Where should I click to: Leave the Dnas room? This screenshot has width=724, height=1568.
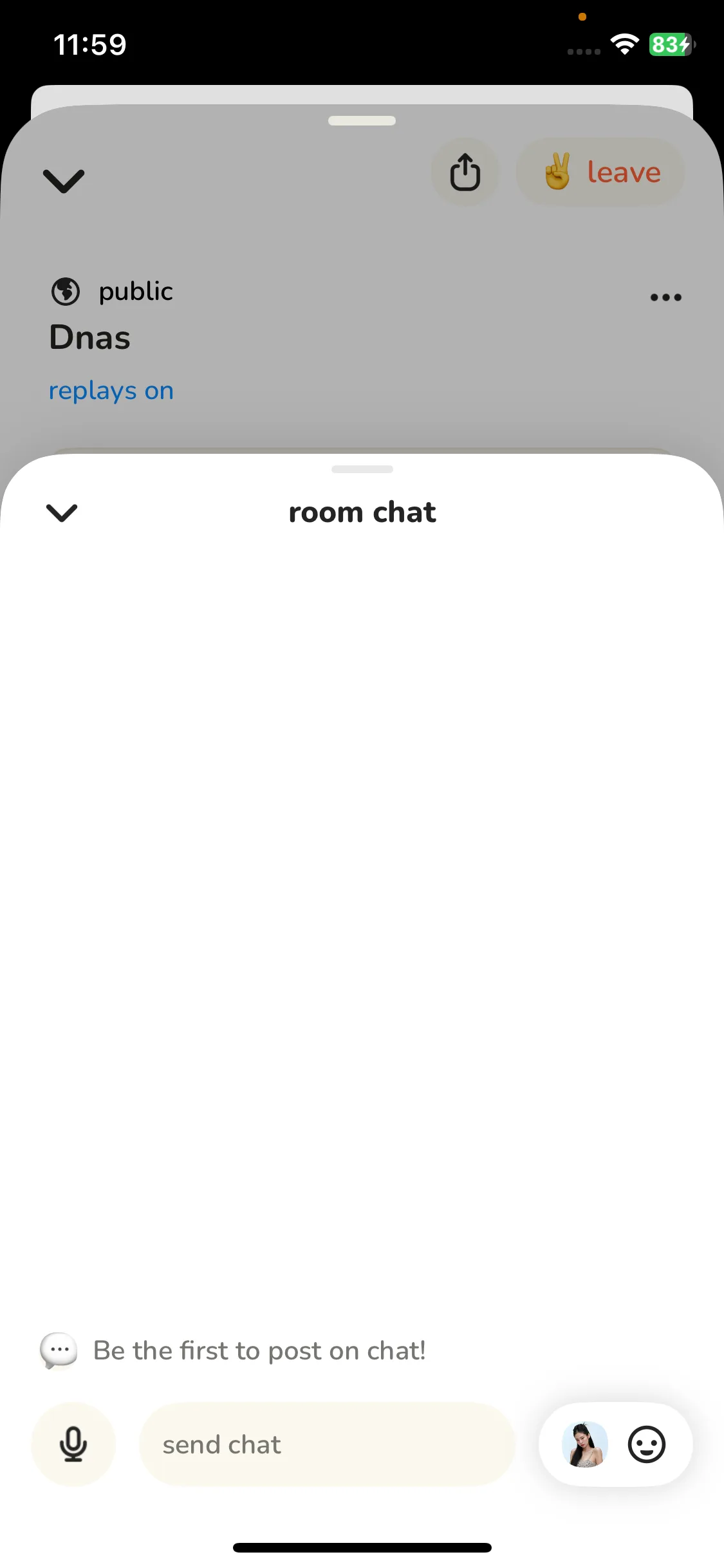600,173
